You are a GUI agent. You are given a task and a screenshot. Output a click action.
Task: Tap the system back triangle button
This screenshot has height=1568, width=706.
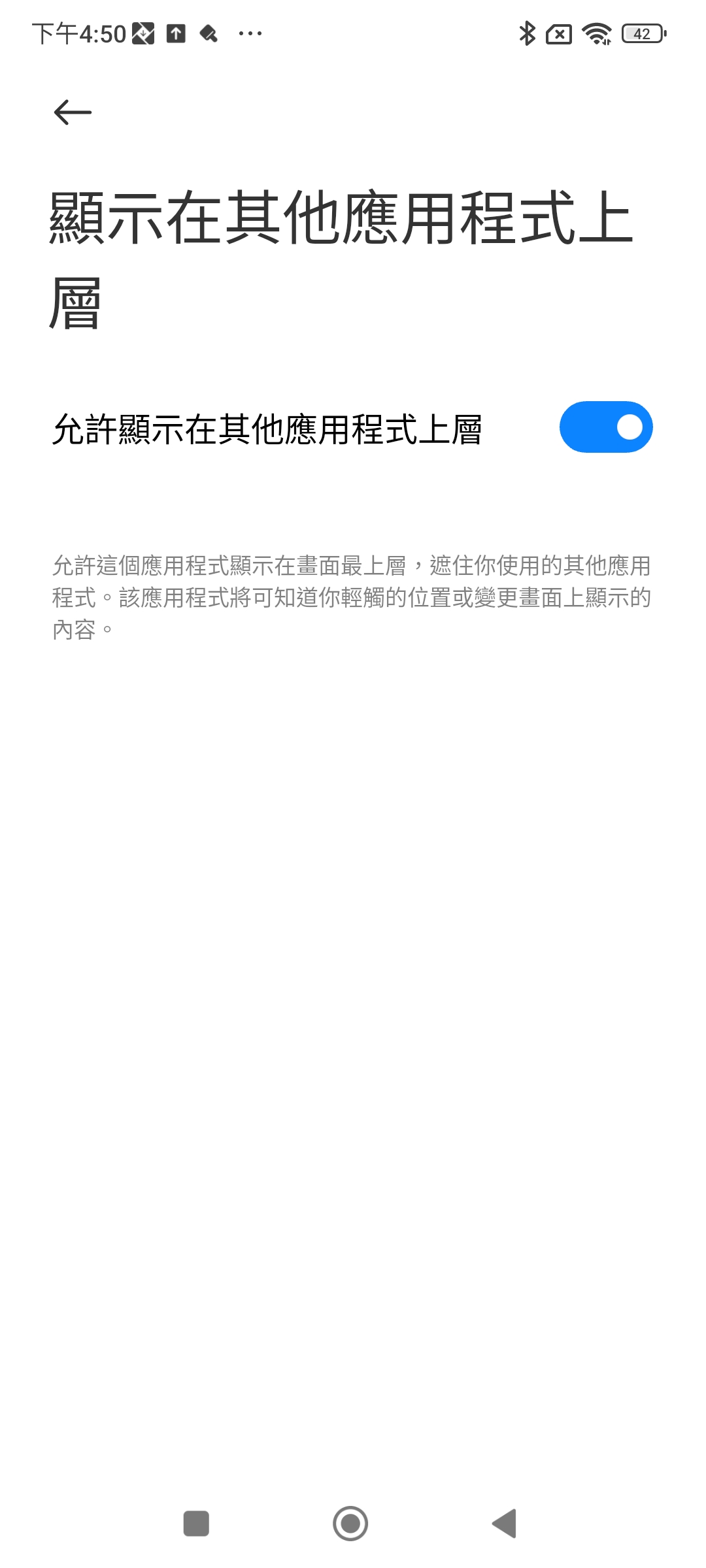[505, 1524]
